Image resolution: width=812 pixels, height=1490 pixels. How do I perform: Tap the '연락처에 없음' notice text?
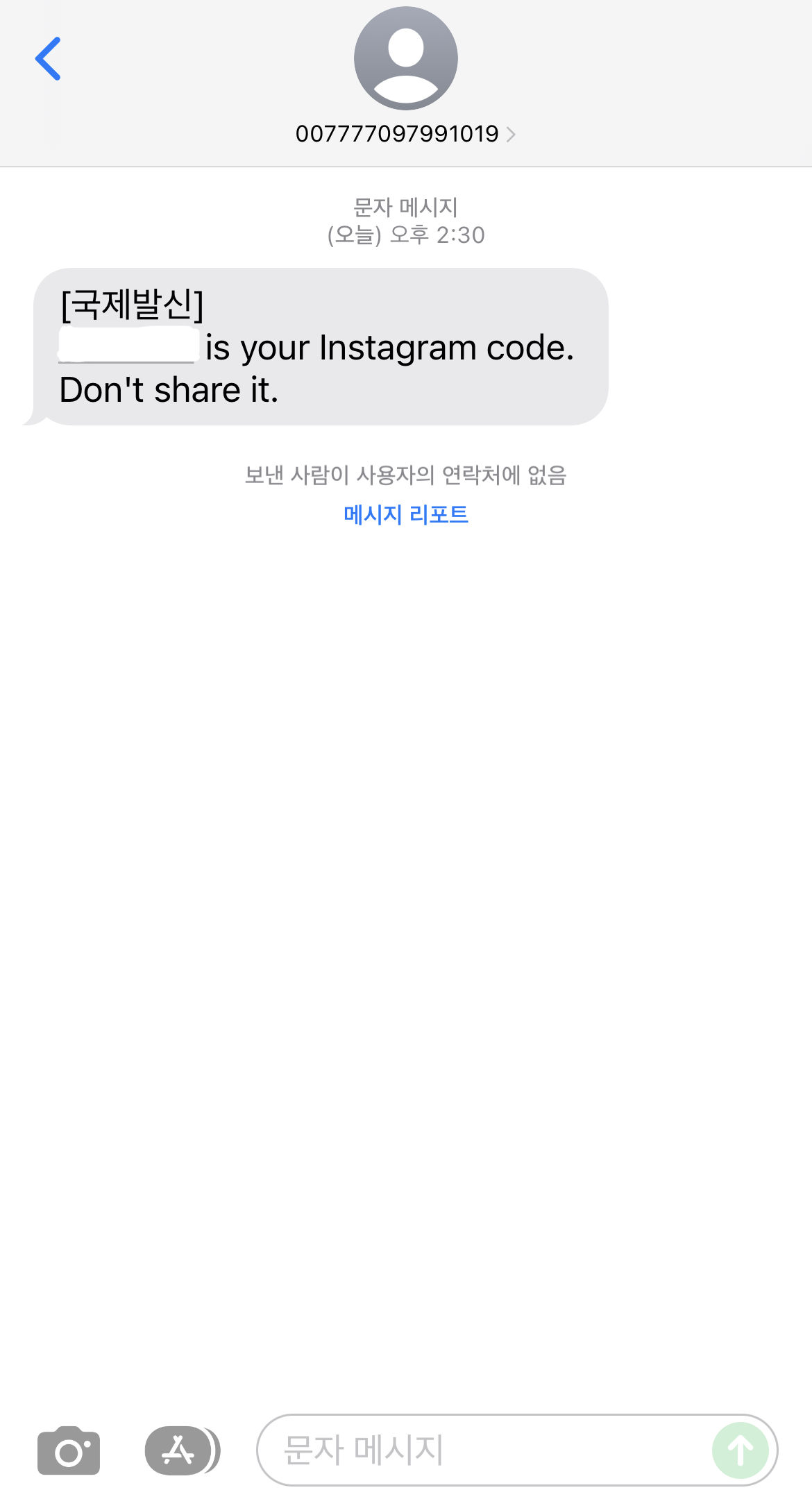(x=406, y=475)
